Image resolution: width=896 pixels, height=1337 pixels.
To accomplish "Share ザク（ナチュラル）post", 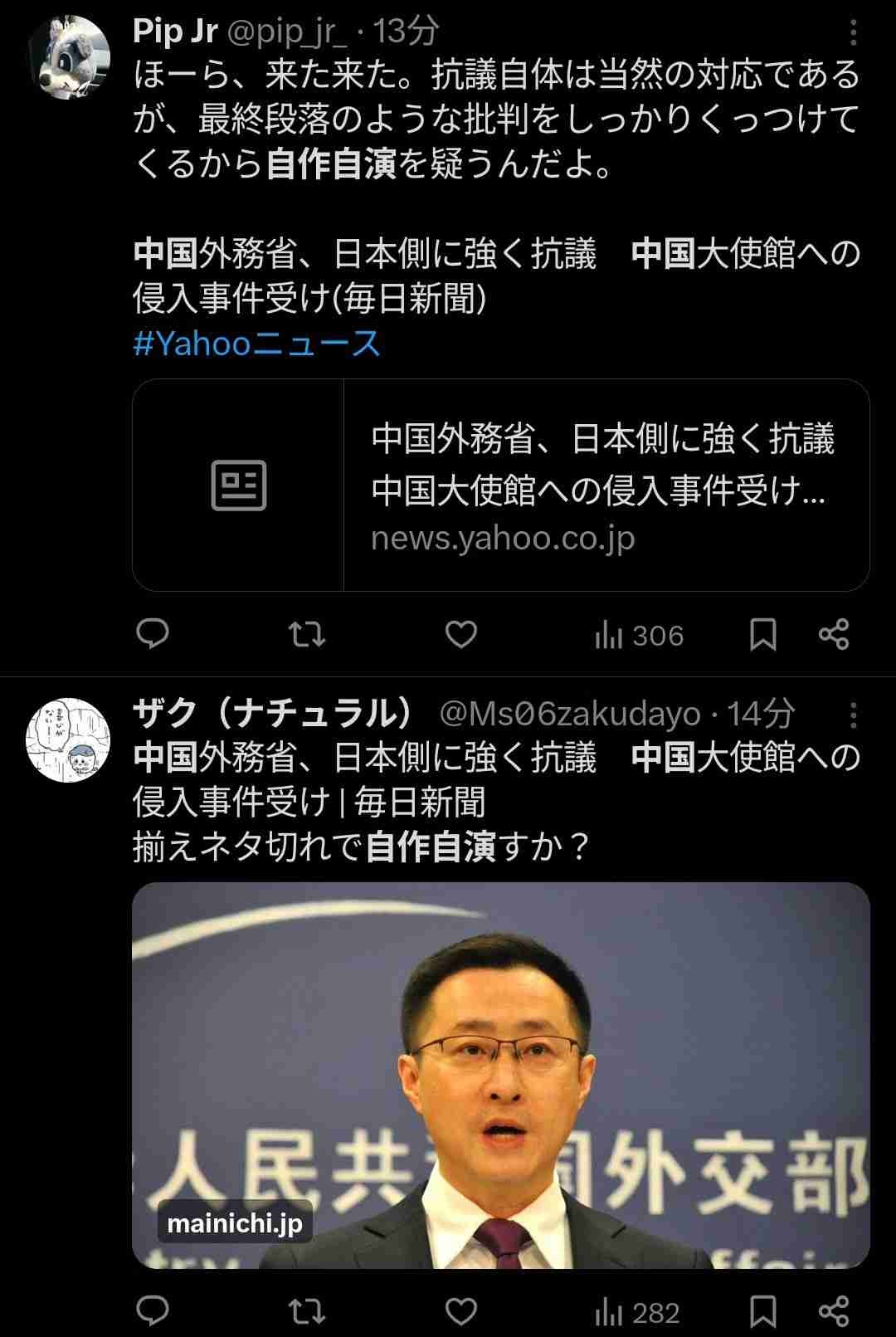I will pyautogui.click(x=834, y=1311).
